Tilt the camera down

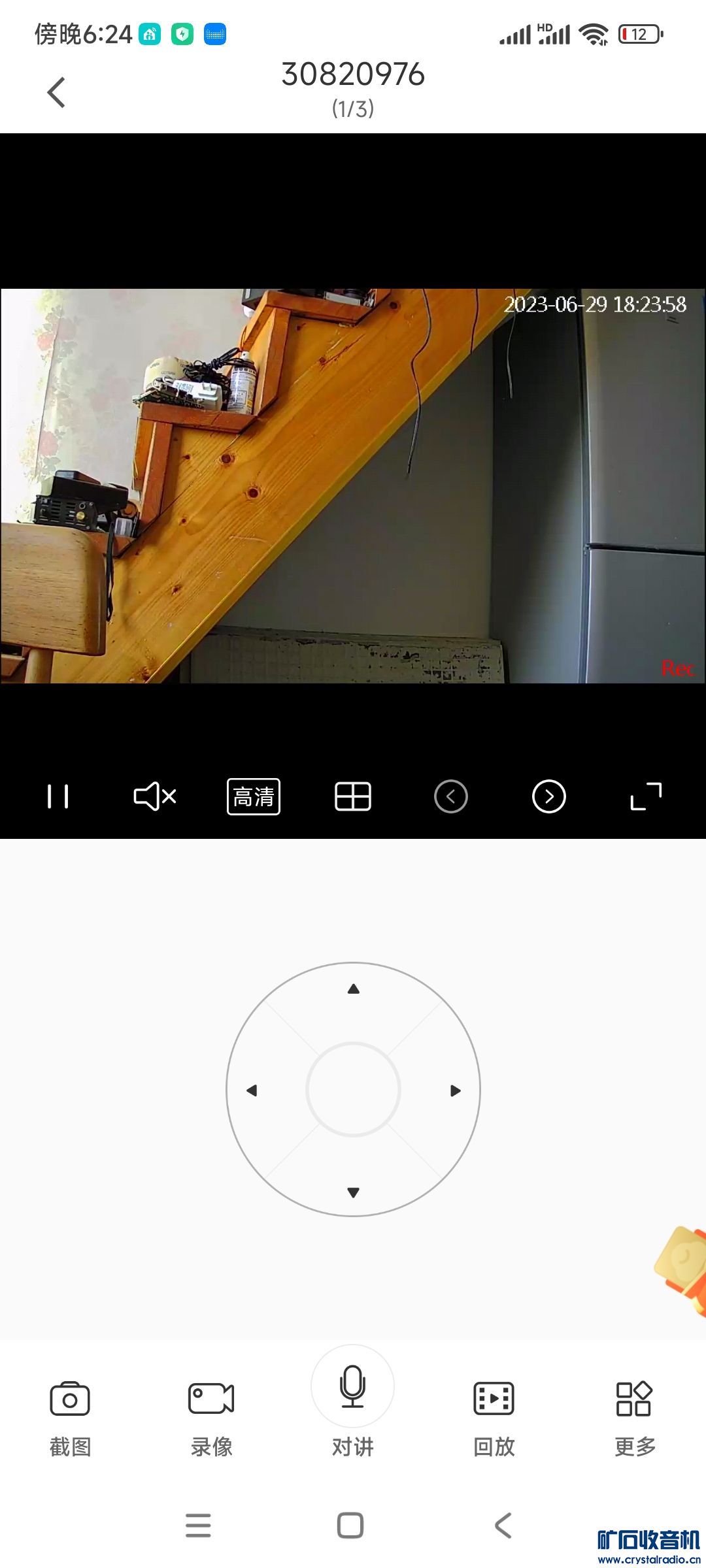point(354,1192)
